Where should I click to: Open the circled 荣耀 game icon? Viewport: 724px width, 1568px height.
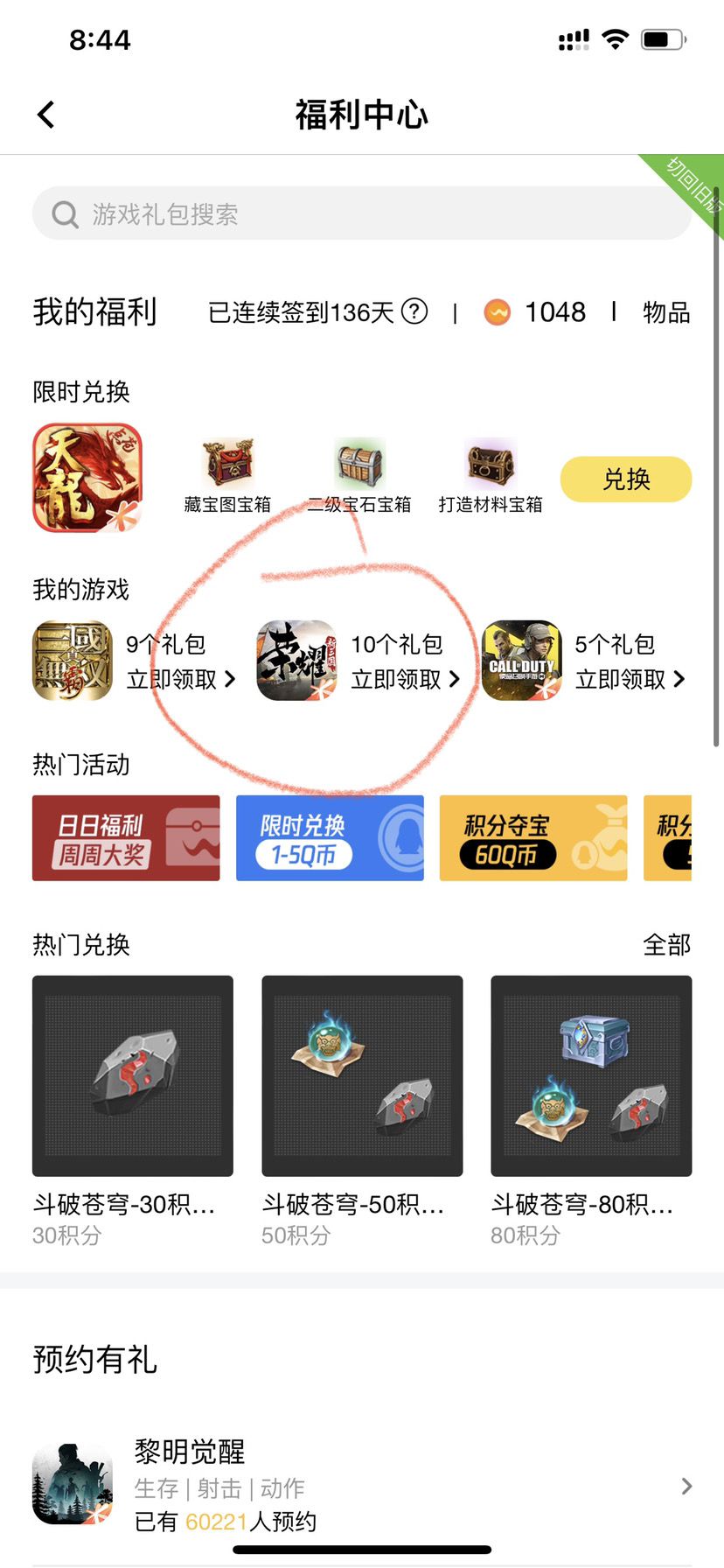(x=296, y=661)
